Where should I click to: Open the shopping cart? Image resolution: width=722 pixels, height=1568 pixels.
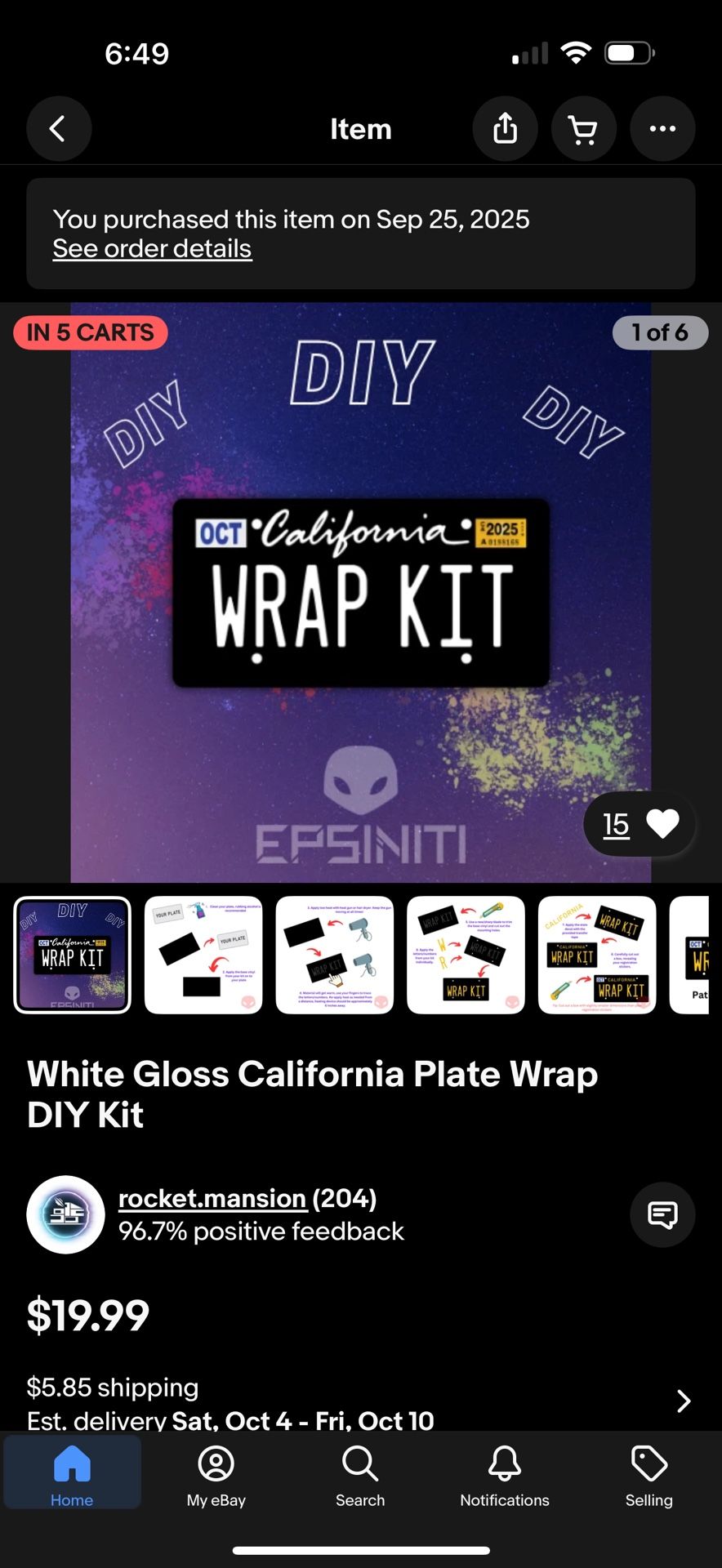coord(582,129)
